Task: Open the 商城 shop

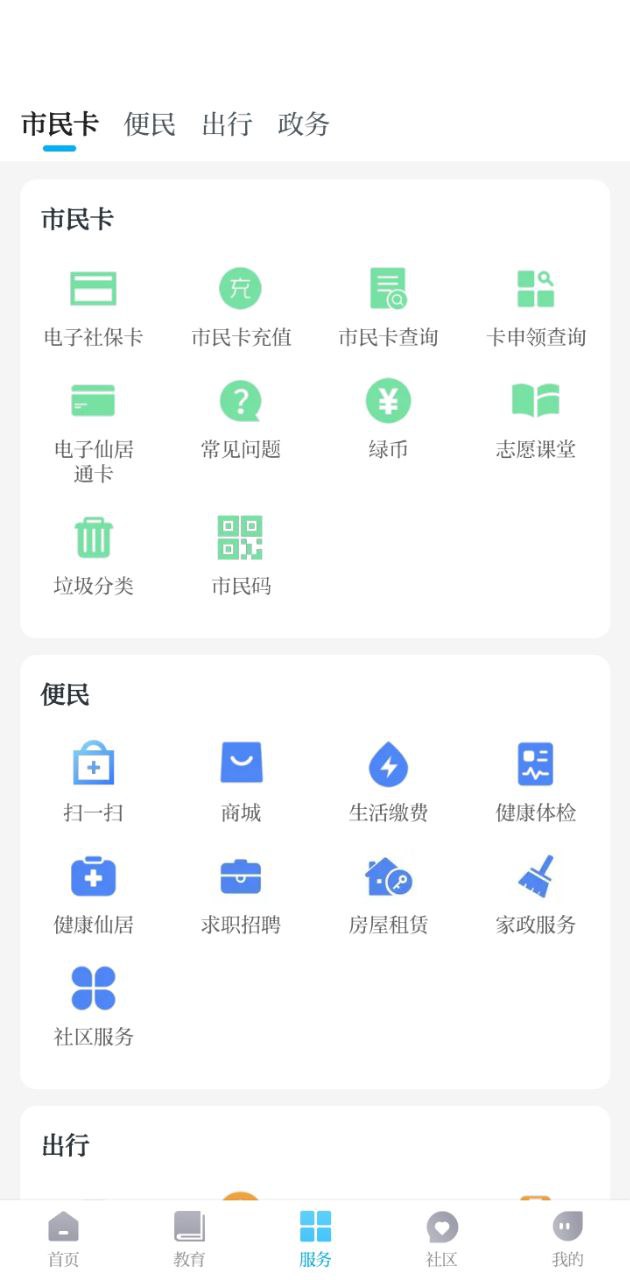Action: [x=241, y=782]
